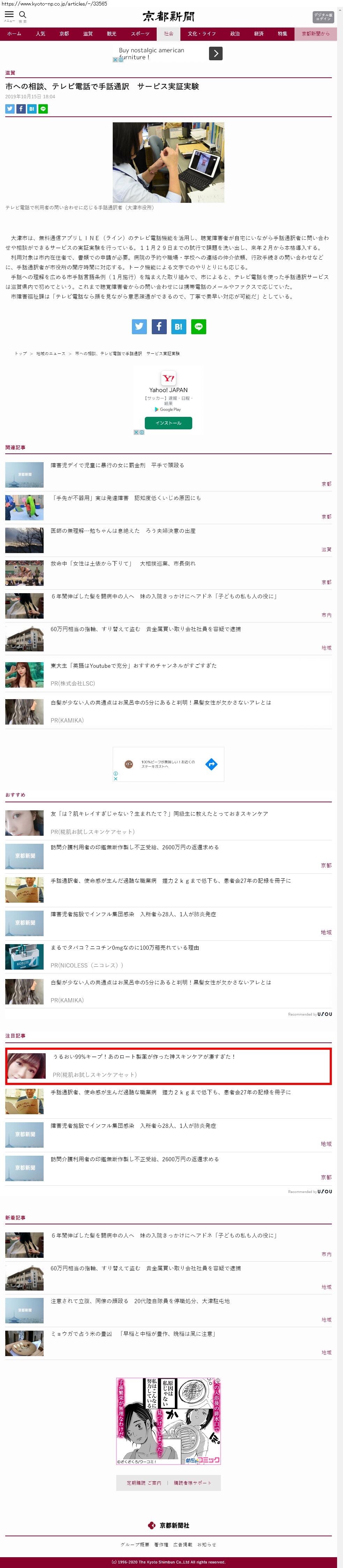Share the article on Twitter below the date
The image size is (343, 1568).
10,109
